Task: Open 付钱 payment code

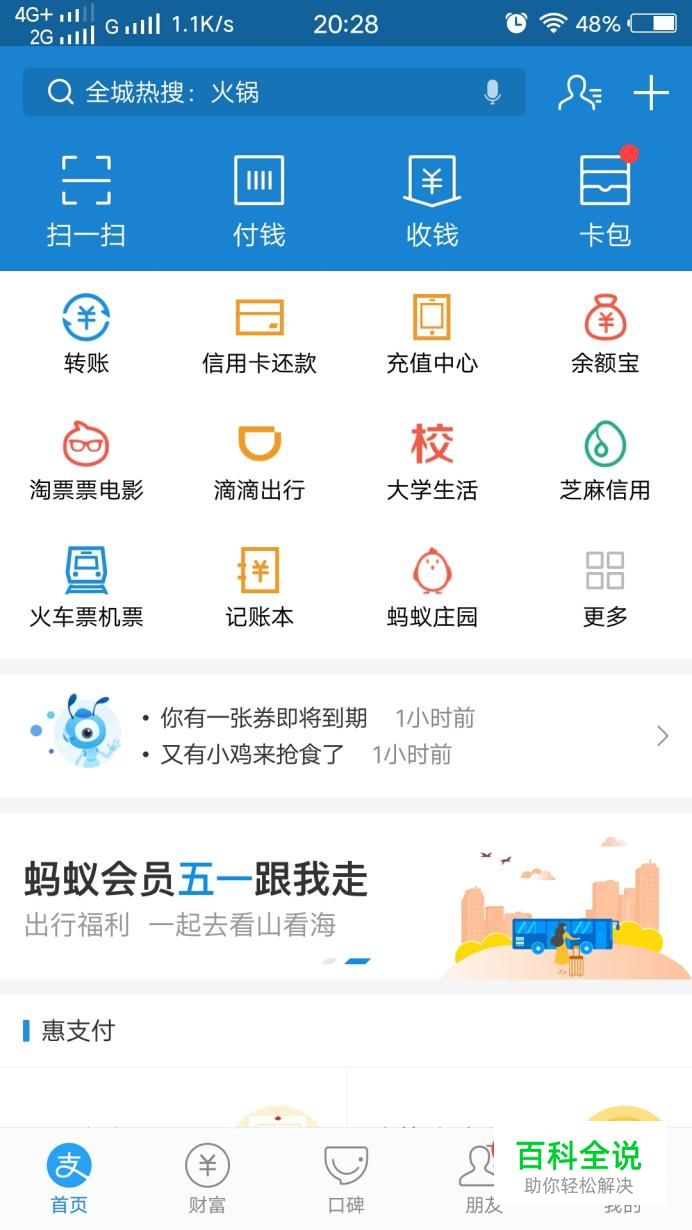Action: tap(259, 201)
